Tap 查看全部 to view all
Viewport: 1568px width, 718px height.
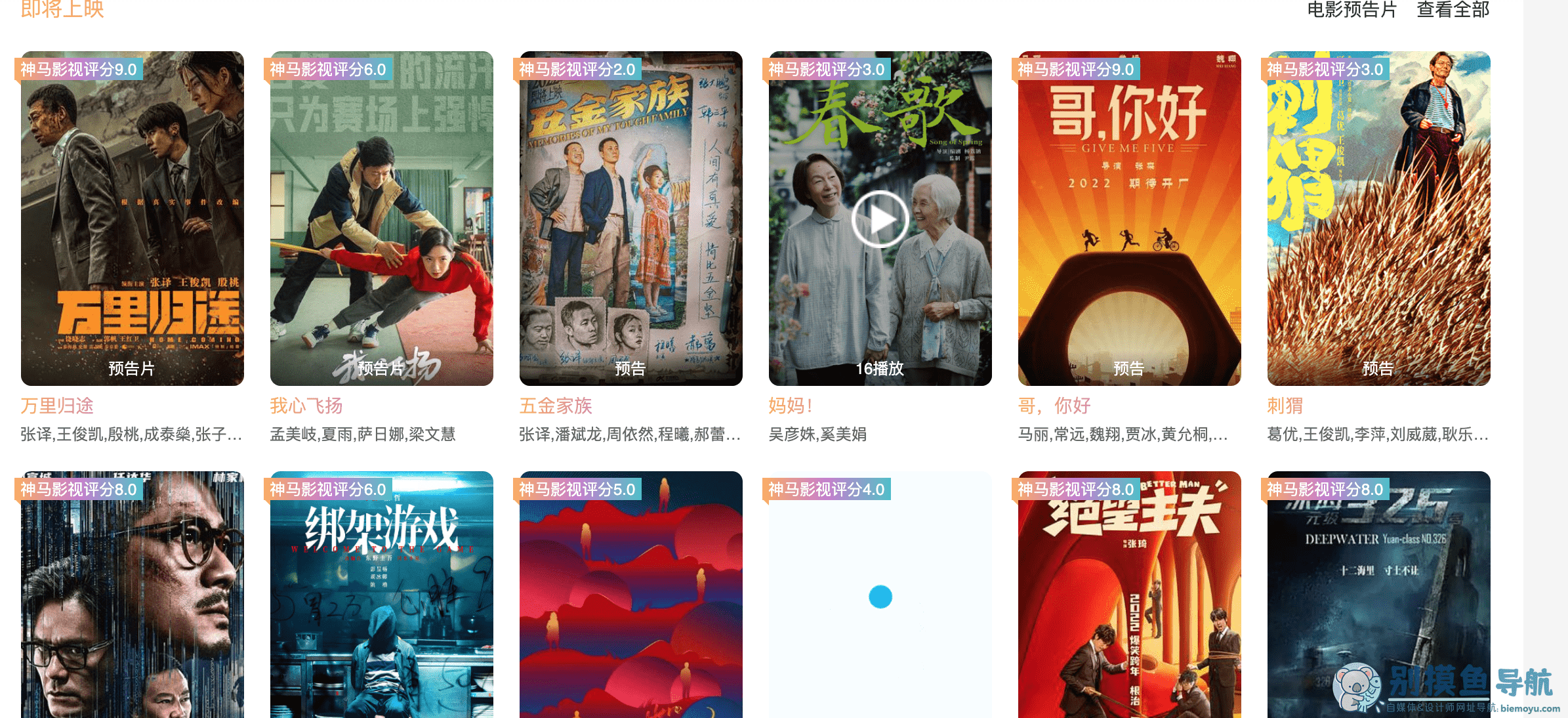point(1453,10)
